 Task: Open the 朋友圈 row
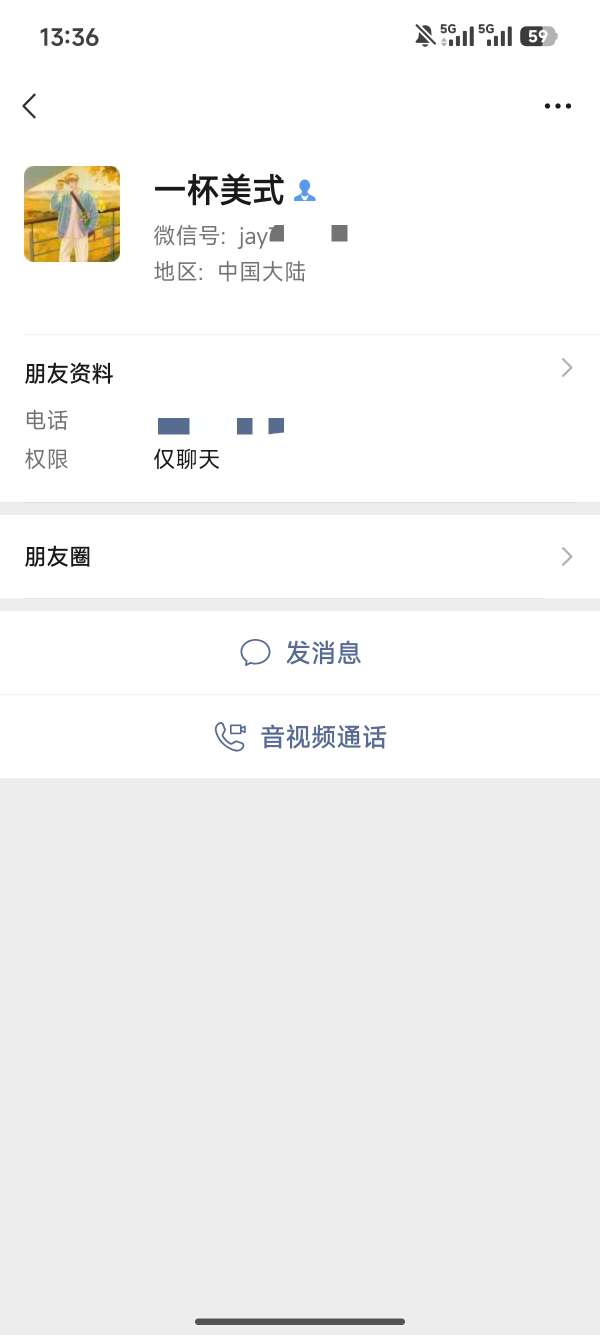[x=300, y=557]
